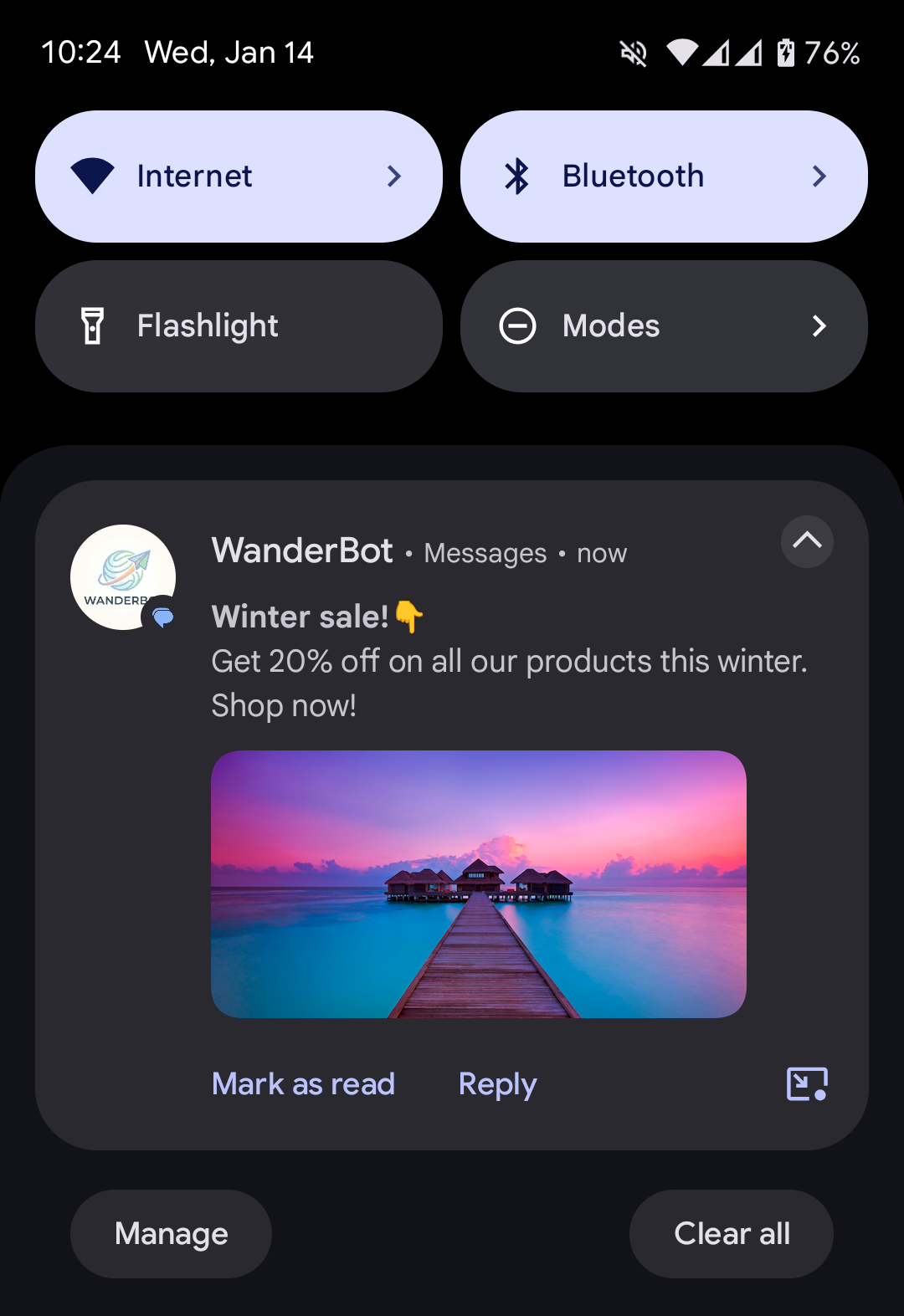
Task: Expand Internet settings via its chevron
Action: pyautogui.click(x=393, y=176)
